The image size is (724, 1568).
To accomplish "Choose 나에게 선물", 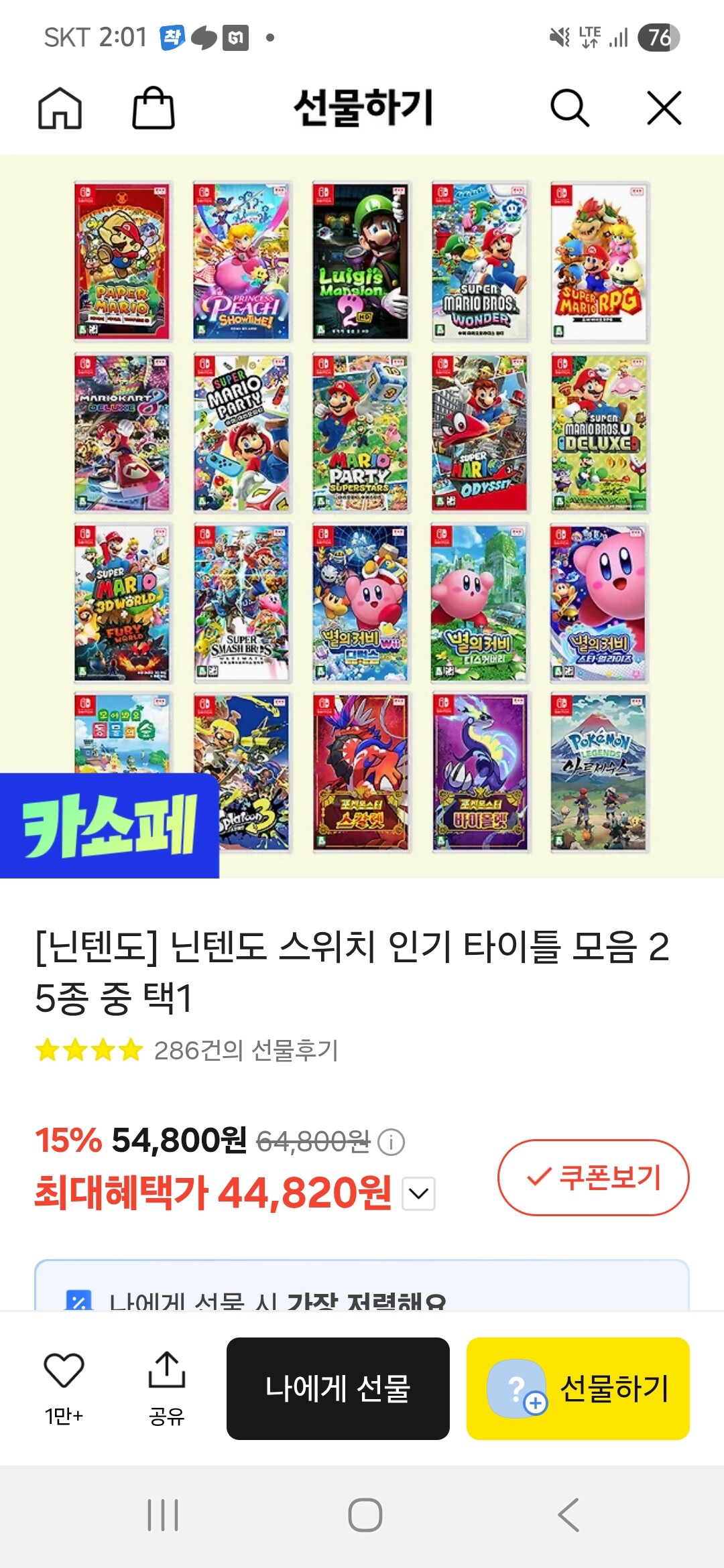I will [x=338, y=1388].
